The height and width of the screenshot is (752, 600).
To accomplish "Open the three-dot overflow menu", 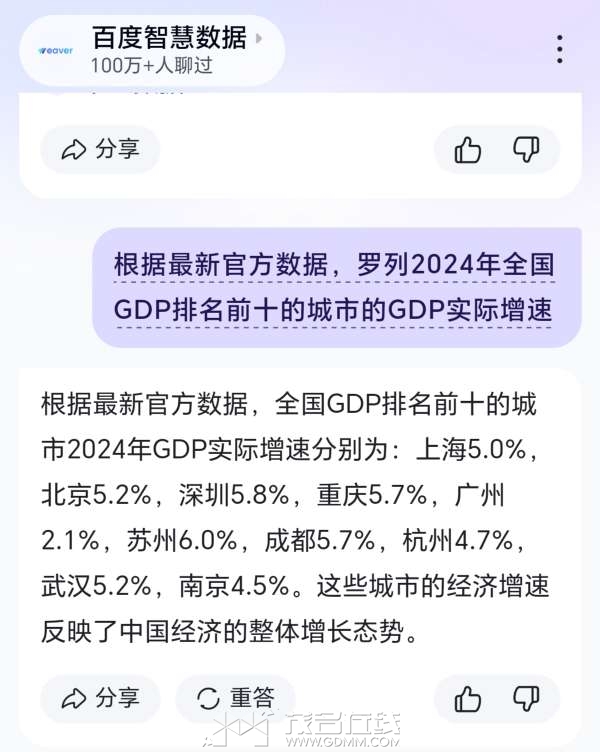I will (x=560, y=49).
